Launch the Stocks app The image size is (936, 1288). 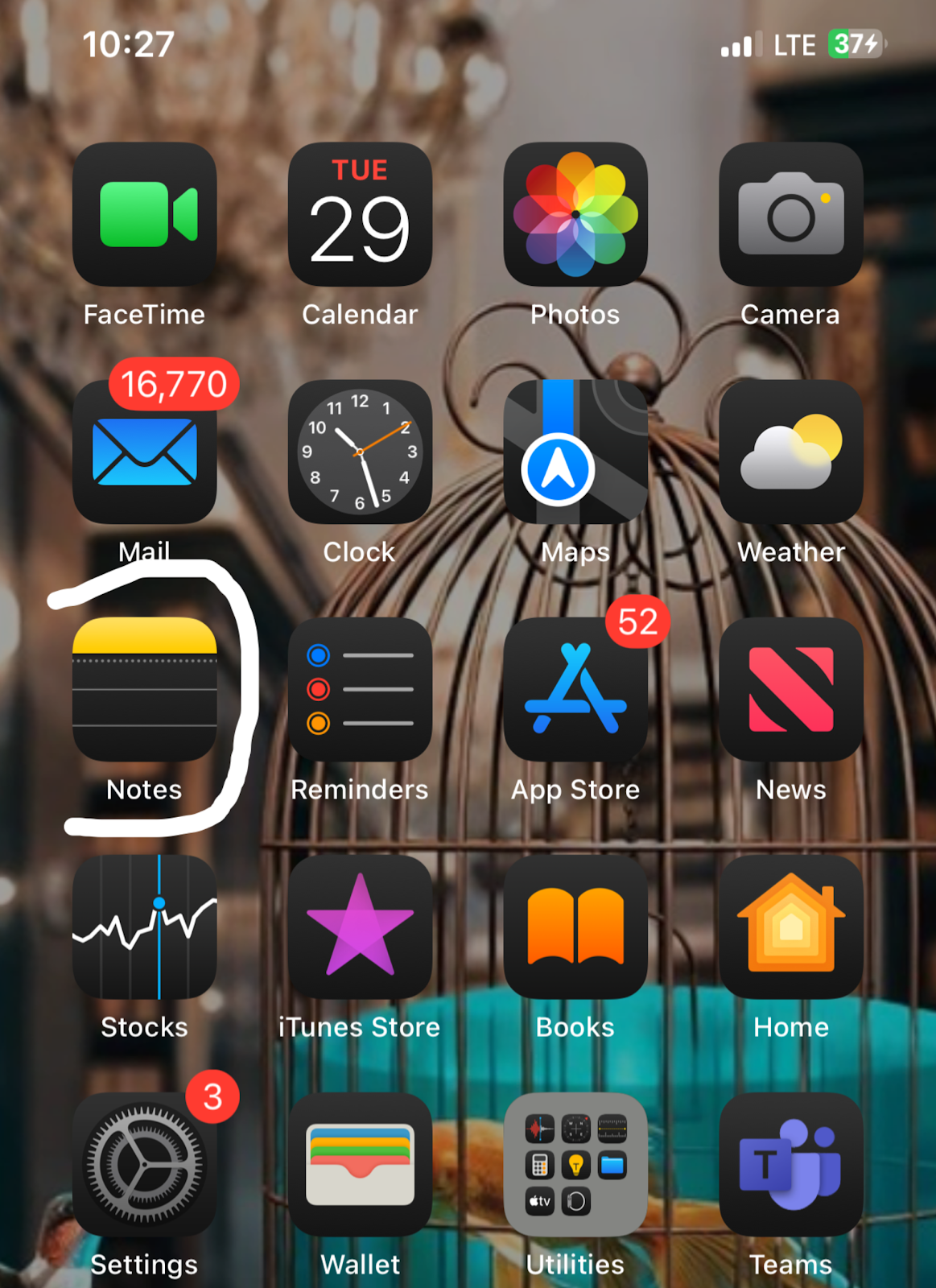[x=145, y=927]
